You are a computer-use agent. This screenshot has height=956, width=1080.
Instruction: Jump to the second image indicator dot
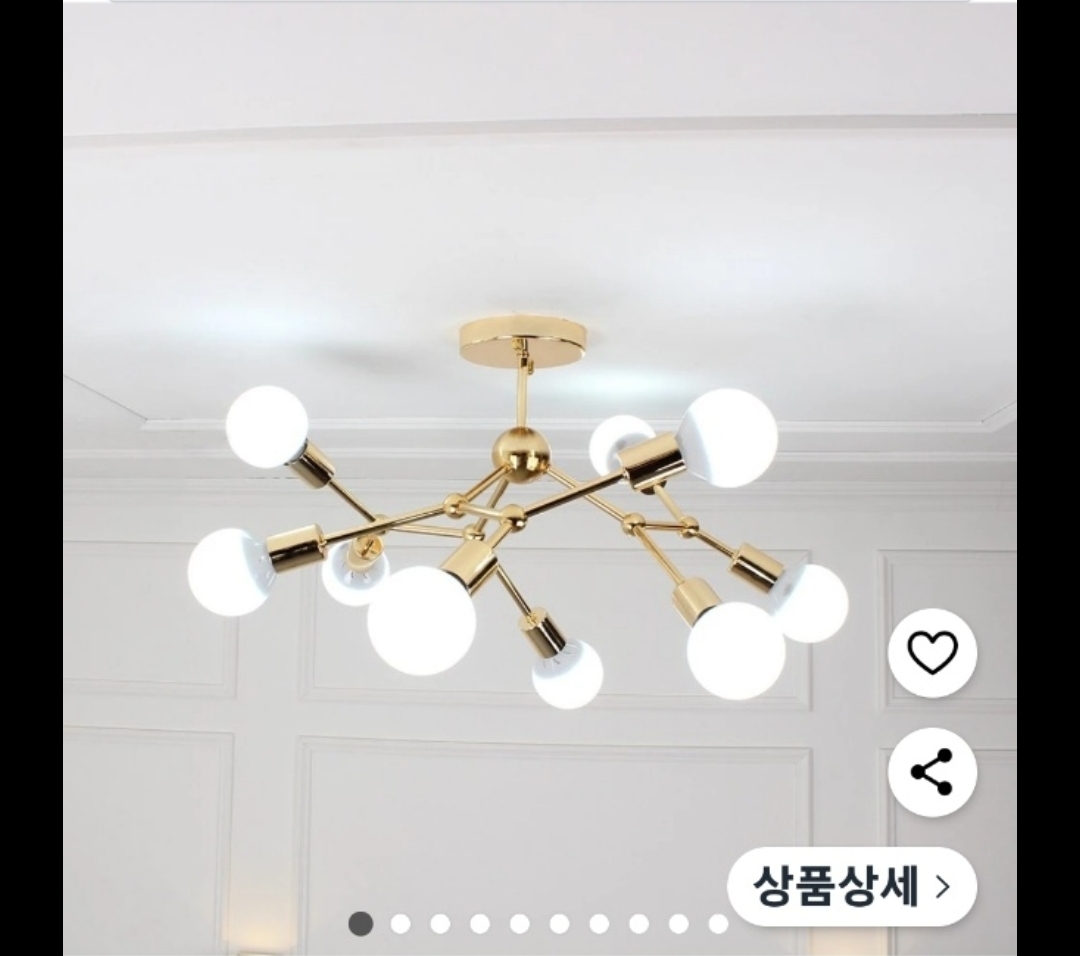click(x=400, y=924)
